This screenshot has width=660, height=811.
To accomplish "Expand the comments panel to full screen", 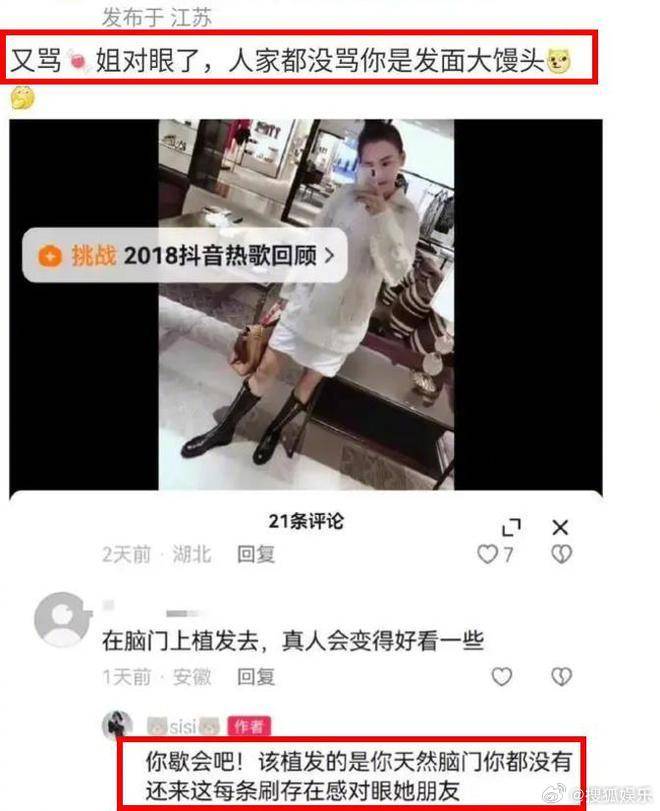I will 511,527.
